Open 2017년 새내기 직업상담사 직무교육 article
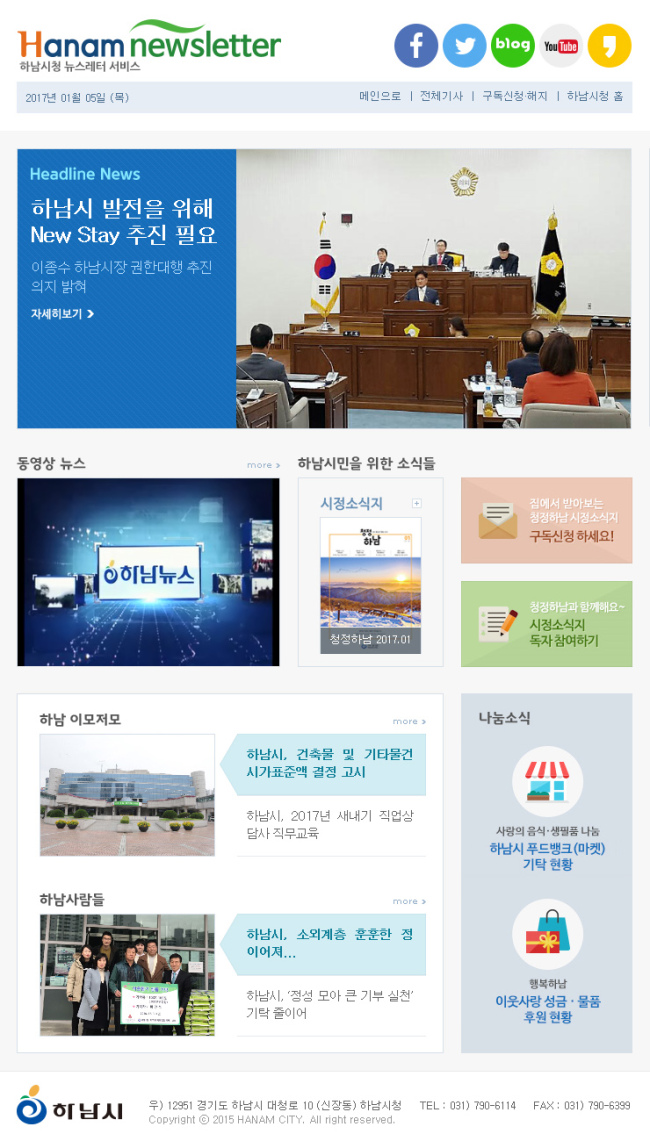 pyautogui.click(x=330, y=824)
